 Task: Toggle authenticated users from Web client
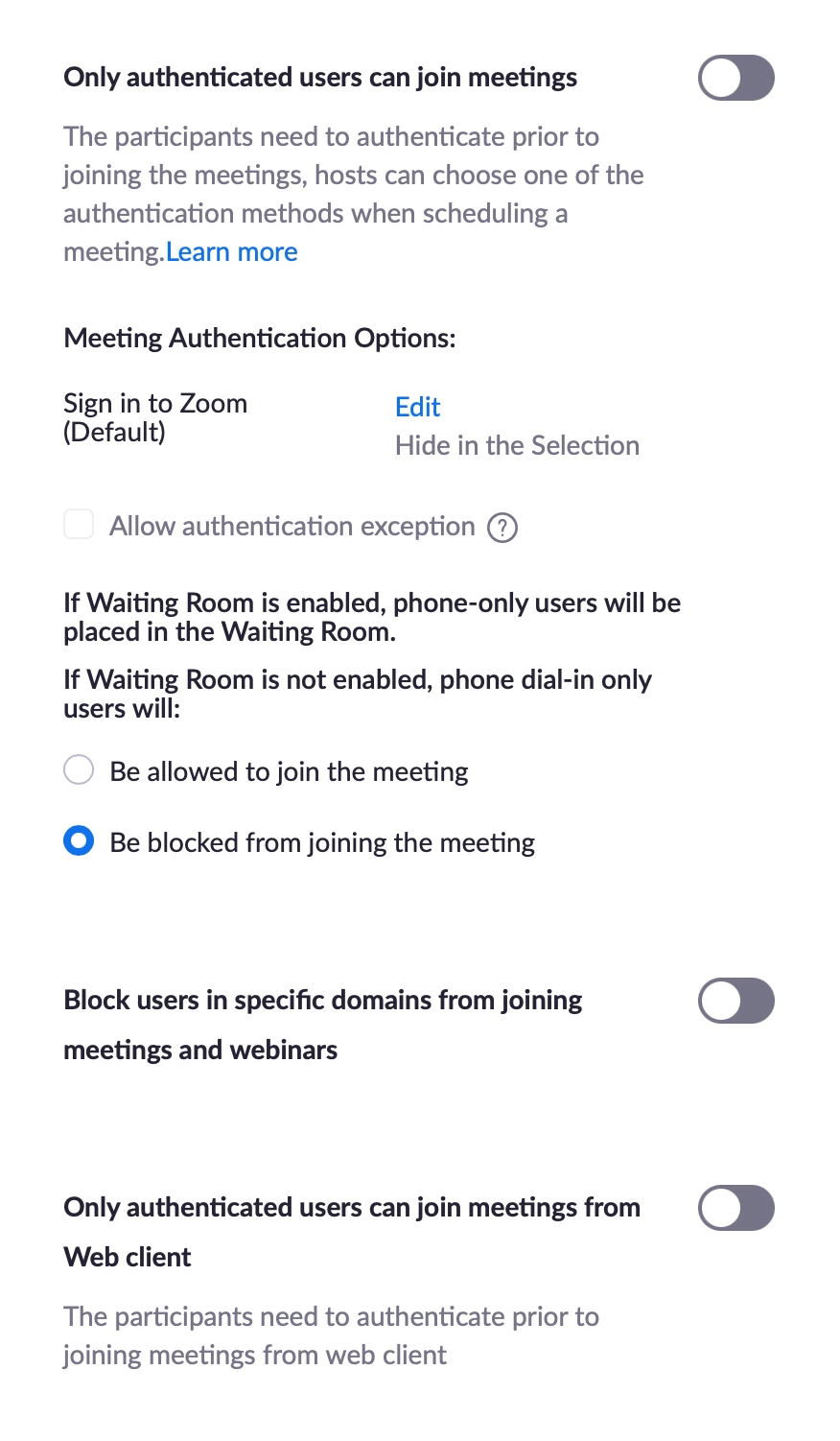pyautogui.click(x=735, y=1208)
